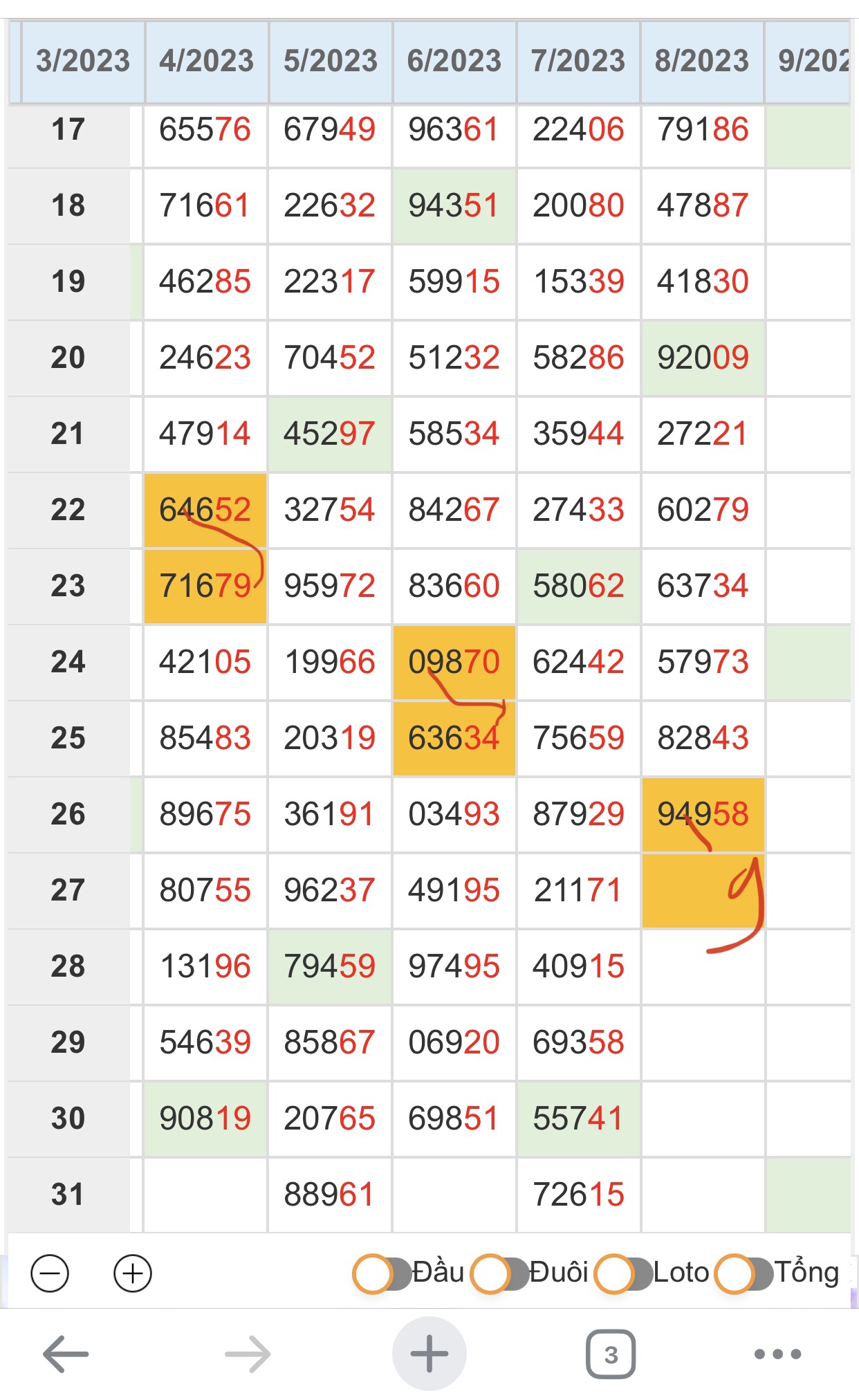Go forward with the browser forward arrow
Screen dimensions: 859x1400
248,1354
